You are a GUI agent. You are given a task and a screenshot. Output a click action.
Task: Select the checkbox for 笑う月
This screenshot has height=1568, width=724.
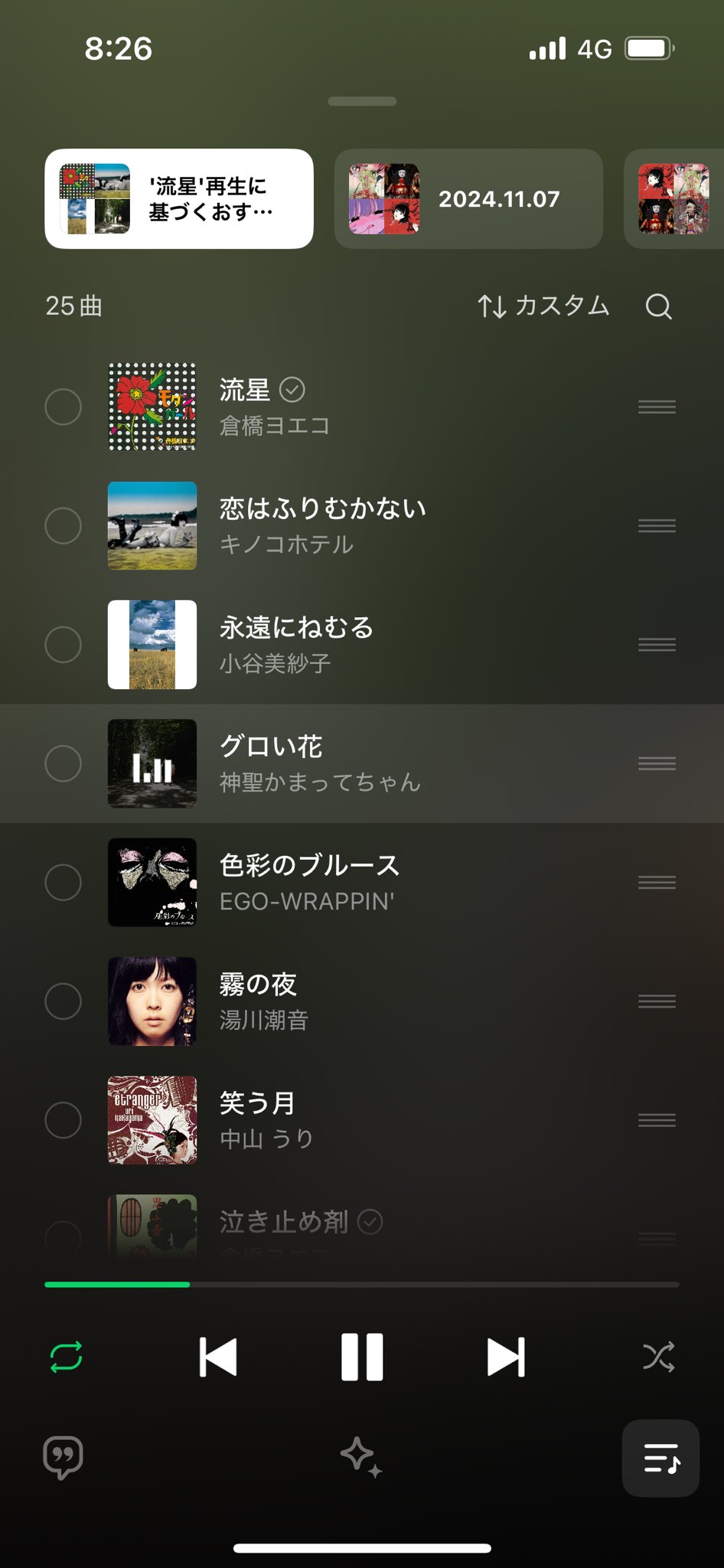pos(64,1120)
